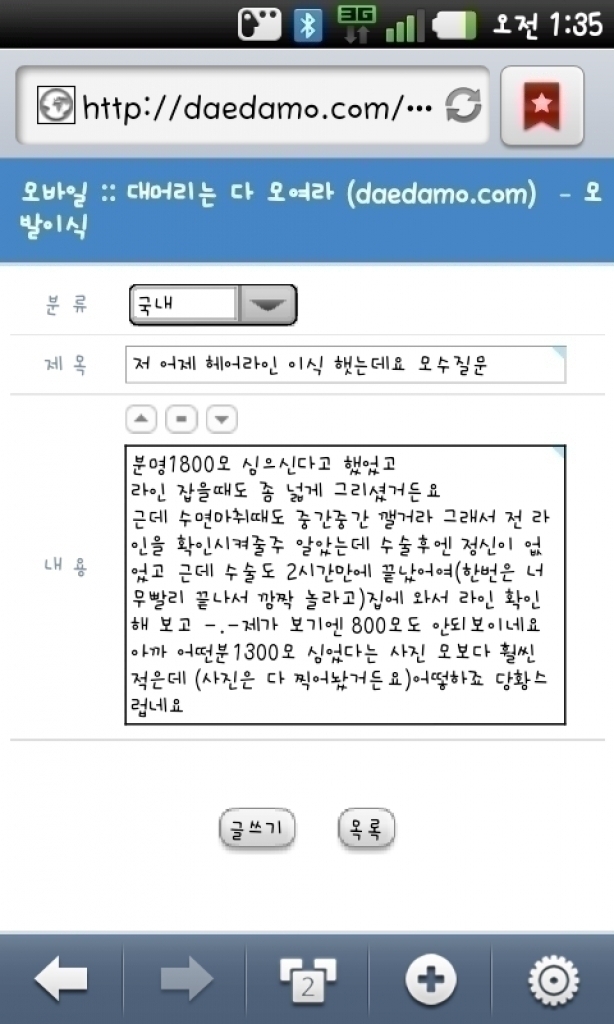Tap the up arrow above the content box
Viewport: 614px width, 1024px height.
(x=141, y=419)
